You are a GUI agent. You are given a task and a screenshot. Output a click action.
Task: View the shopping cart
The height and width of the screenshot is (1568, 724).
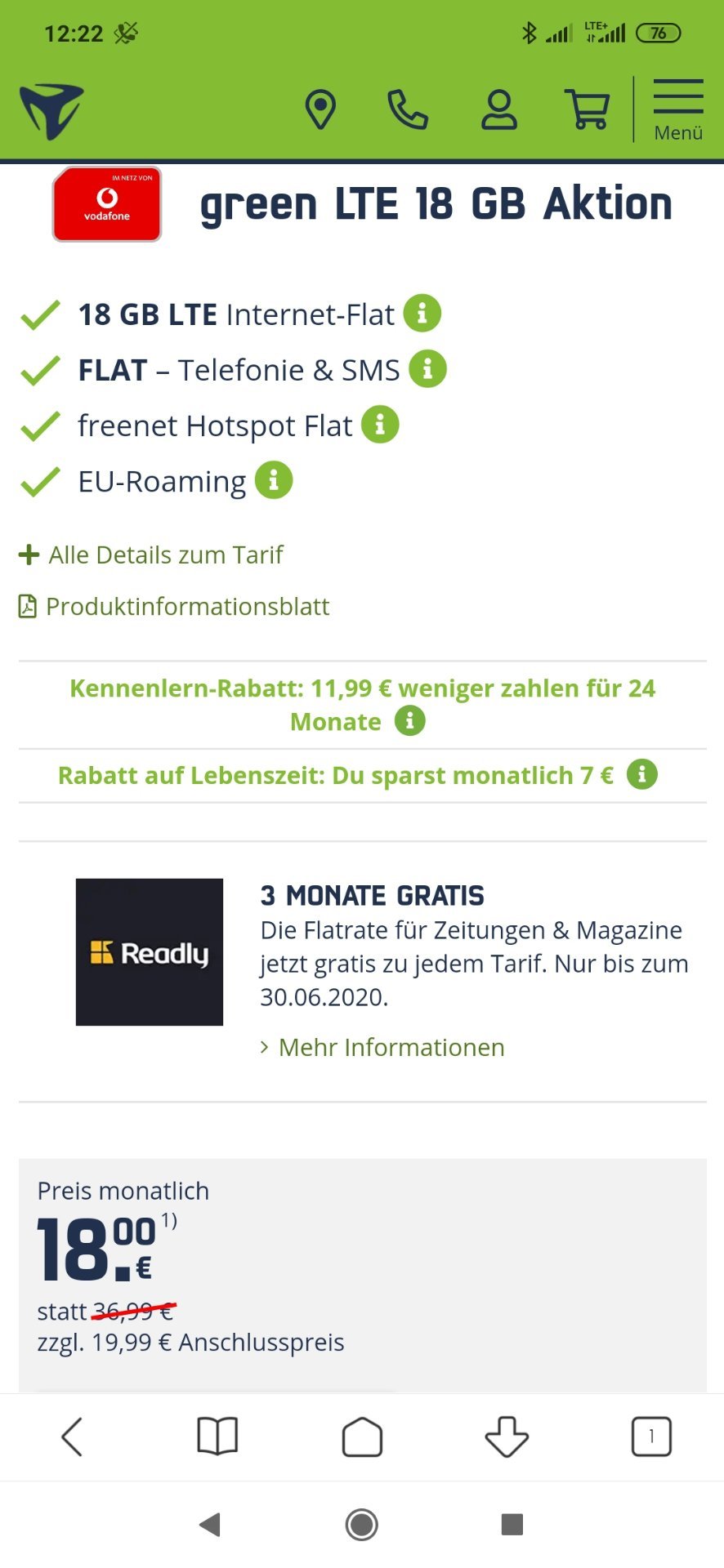pos(588,109)
